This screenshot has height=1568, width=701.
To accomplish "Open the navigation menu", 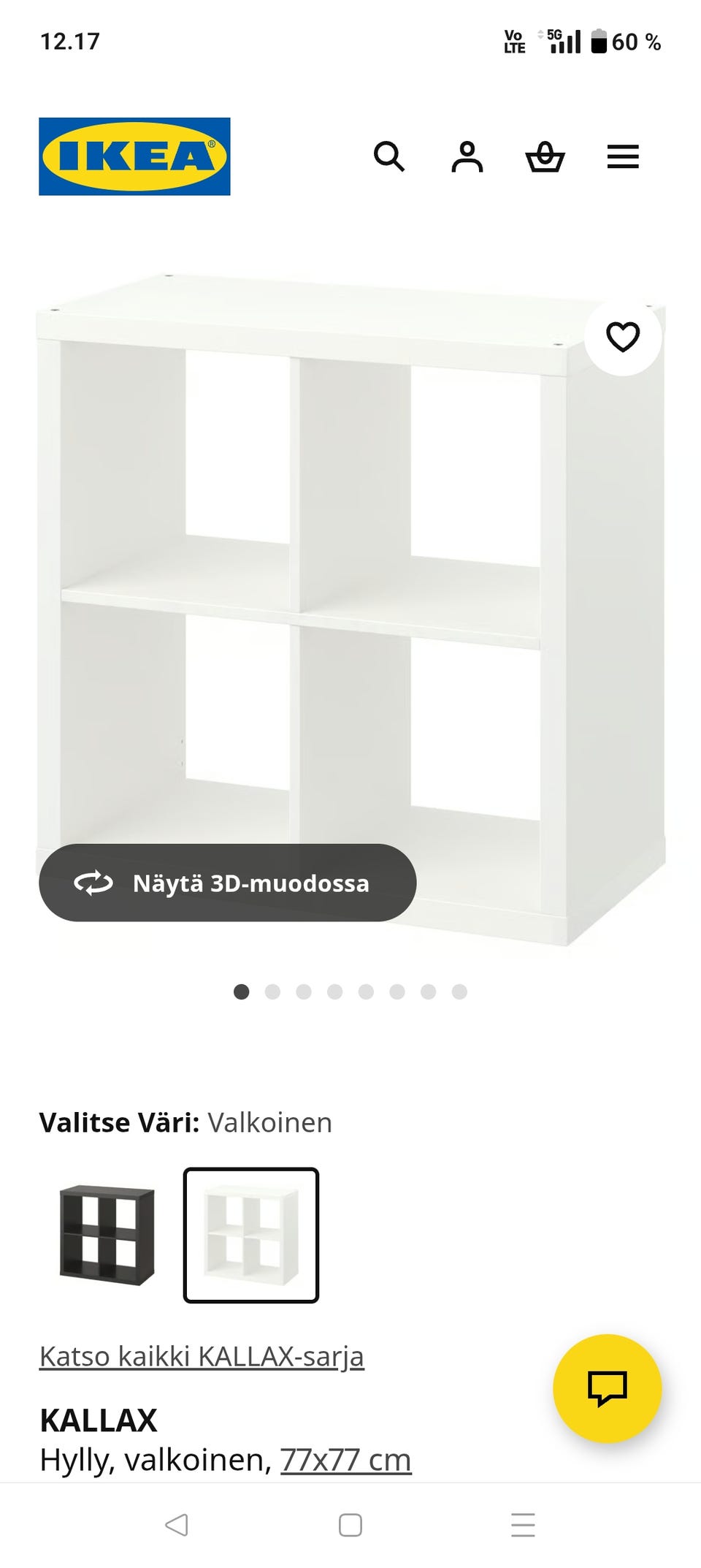I will 624,157.
